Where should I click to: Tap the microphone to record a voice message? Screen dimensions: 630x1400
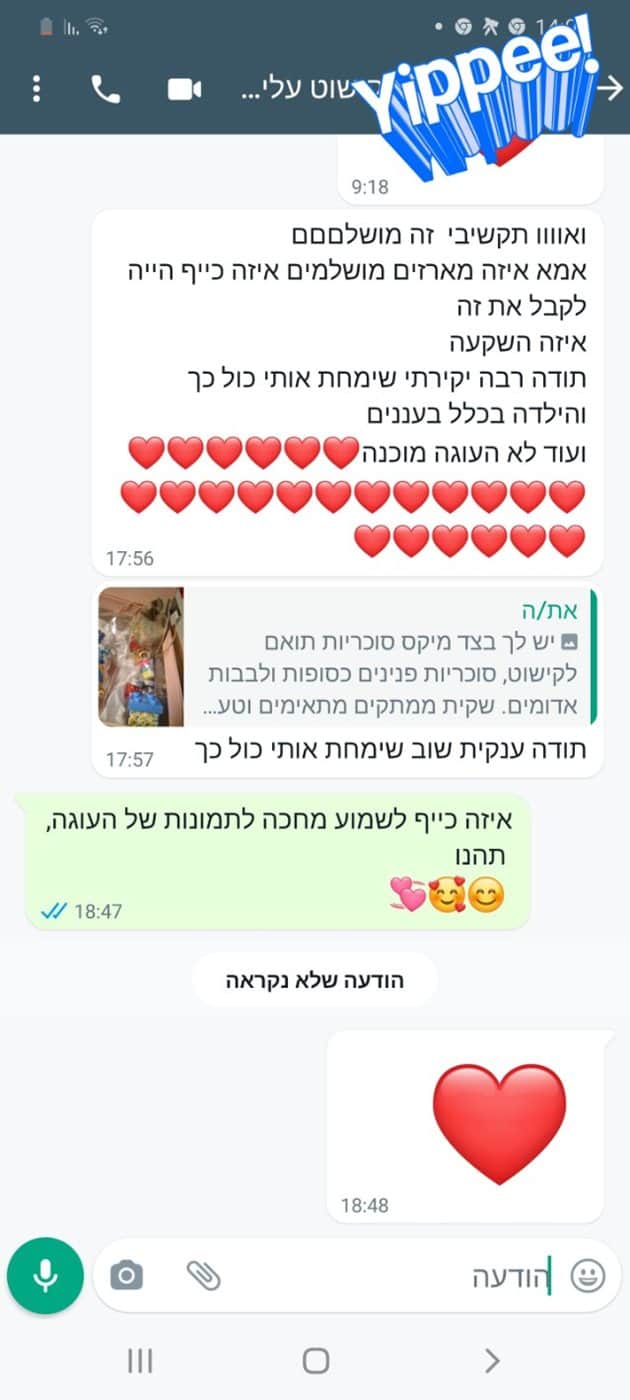coord(45,1275)
